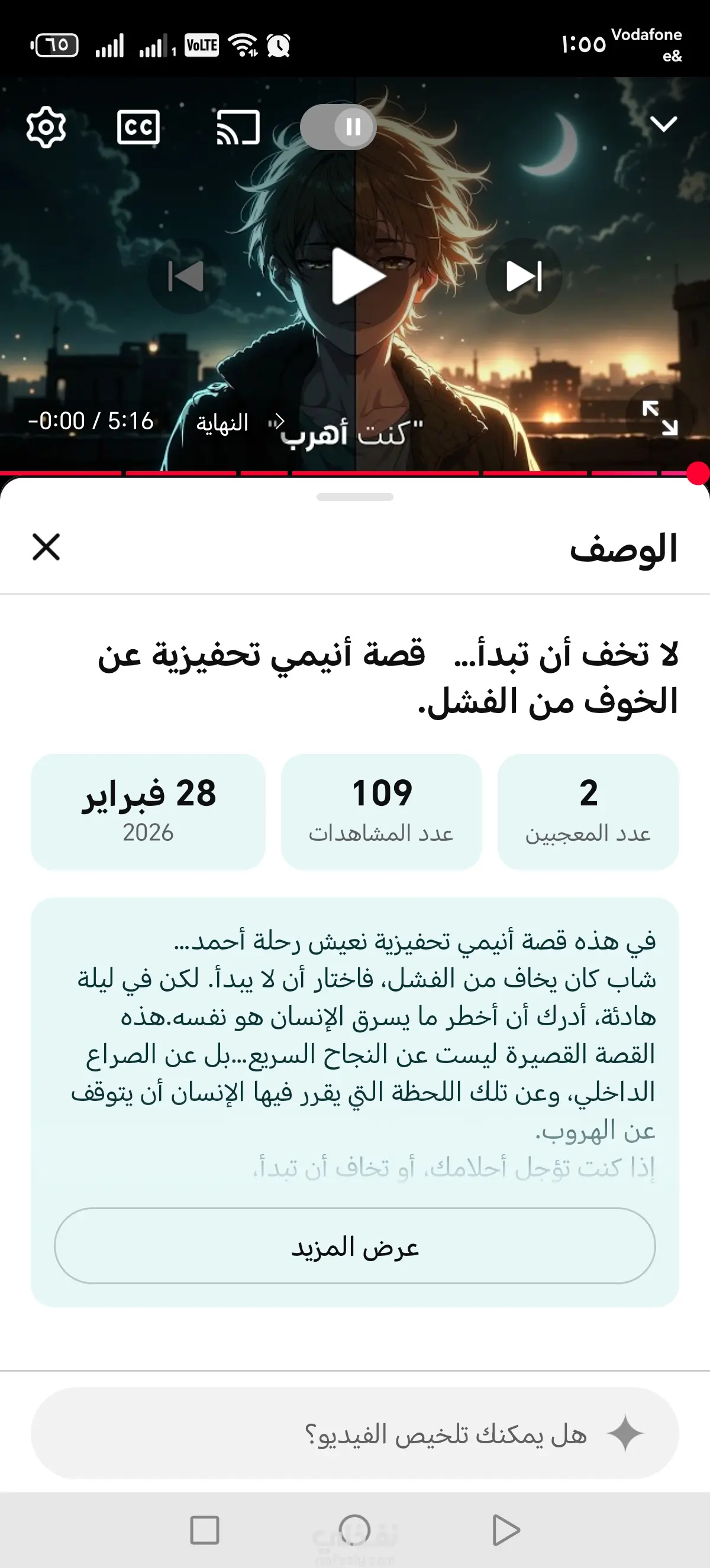Close the الوصف description panel
The height and width of the screenshot is (1568, 710).
click(46, 546)
